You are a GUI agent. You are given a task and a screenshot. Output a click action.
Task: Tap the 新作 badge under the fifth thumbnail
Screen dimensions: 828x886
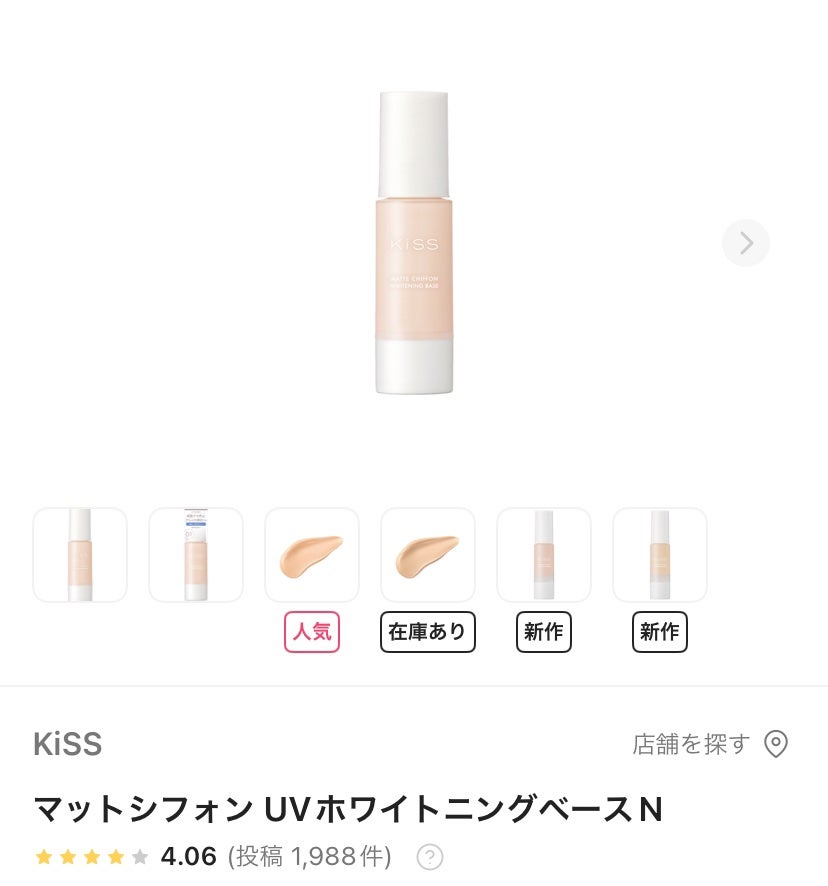point(543,632)
